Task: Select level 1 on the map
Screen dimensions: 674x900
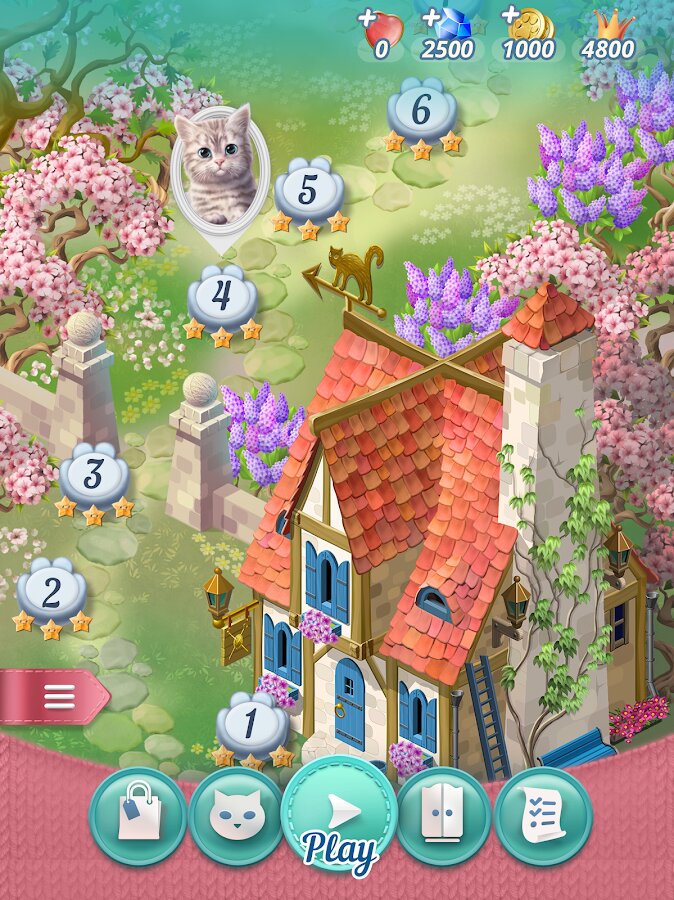Action: pos(251,723)
